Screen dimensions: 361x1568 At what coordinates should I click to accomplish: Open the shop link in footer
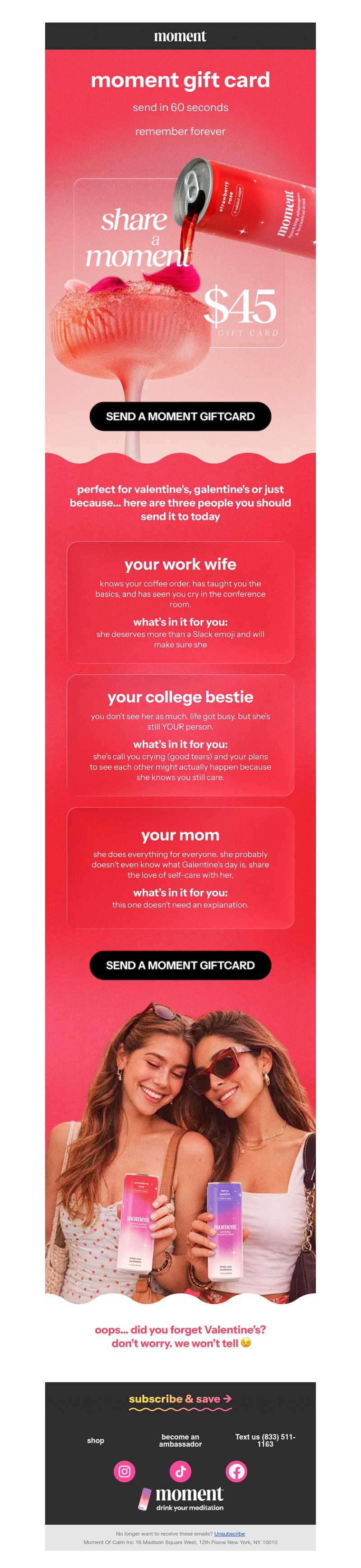pos(96,1440)
